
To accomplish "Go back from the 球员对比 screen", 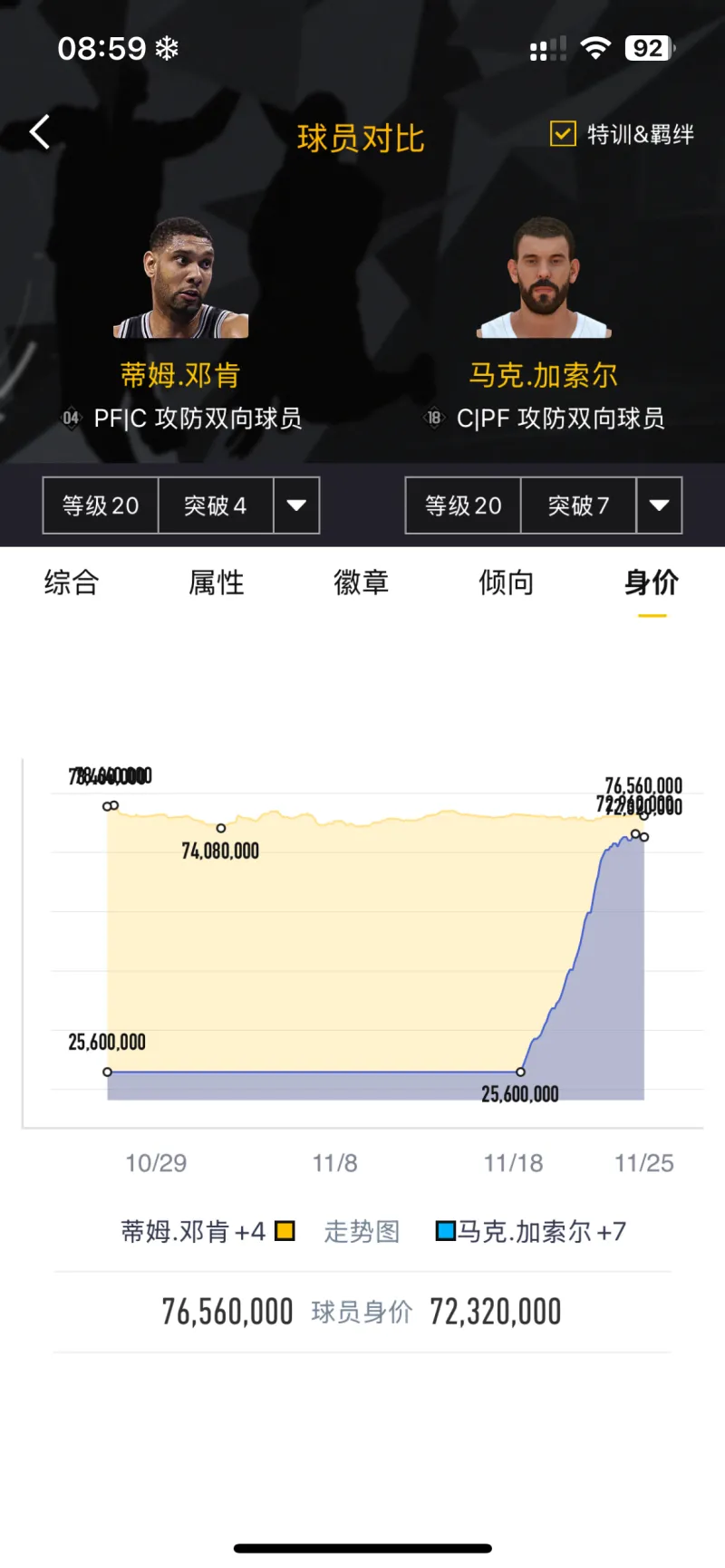I will click(x=40, y=133).
